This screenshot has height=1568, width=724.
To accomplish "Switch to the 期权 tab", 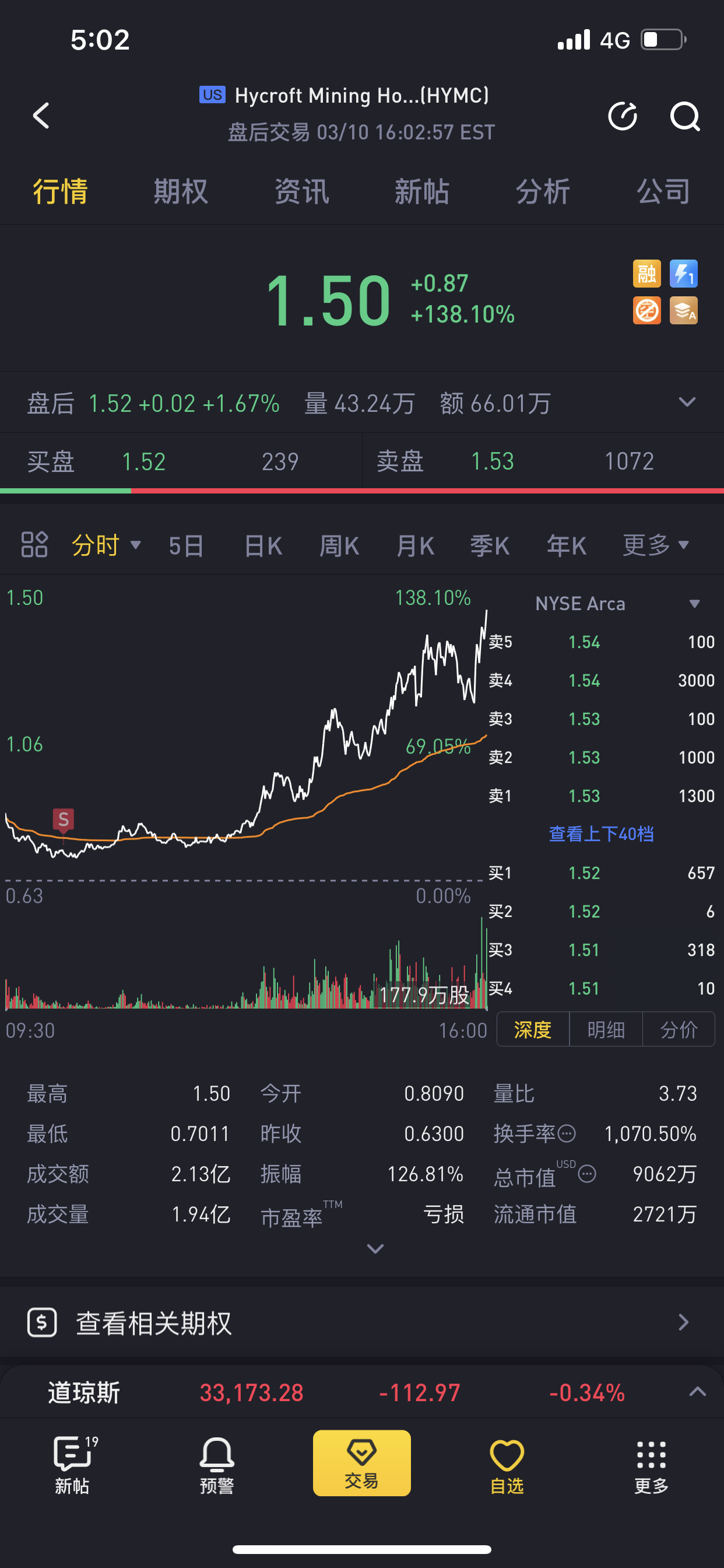I will [x=181, y=192].
